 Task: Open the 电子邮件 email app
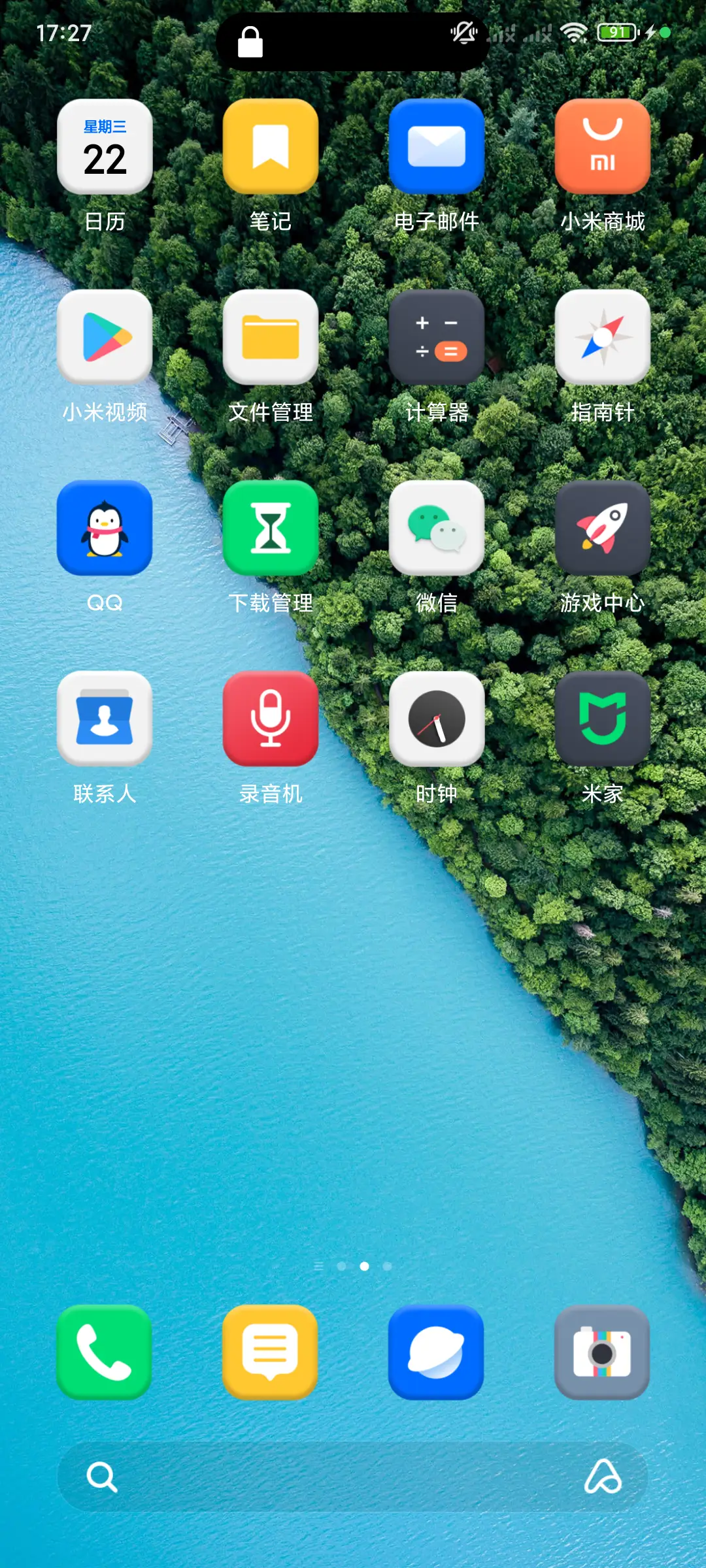point(437,147)
